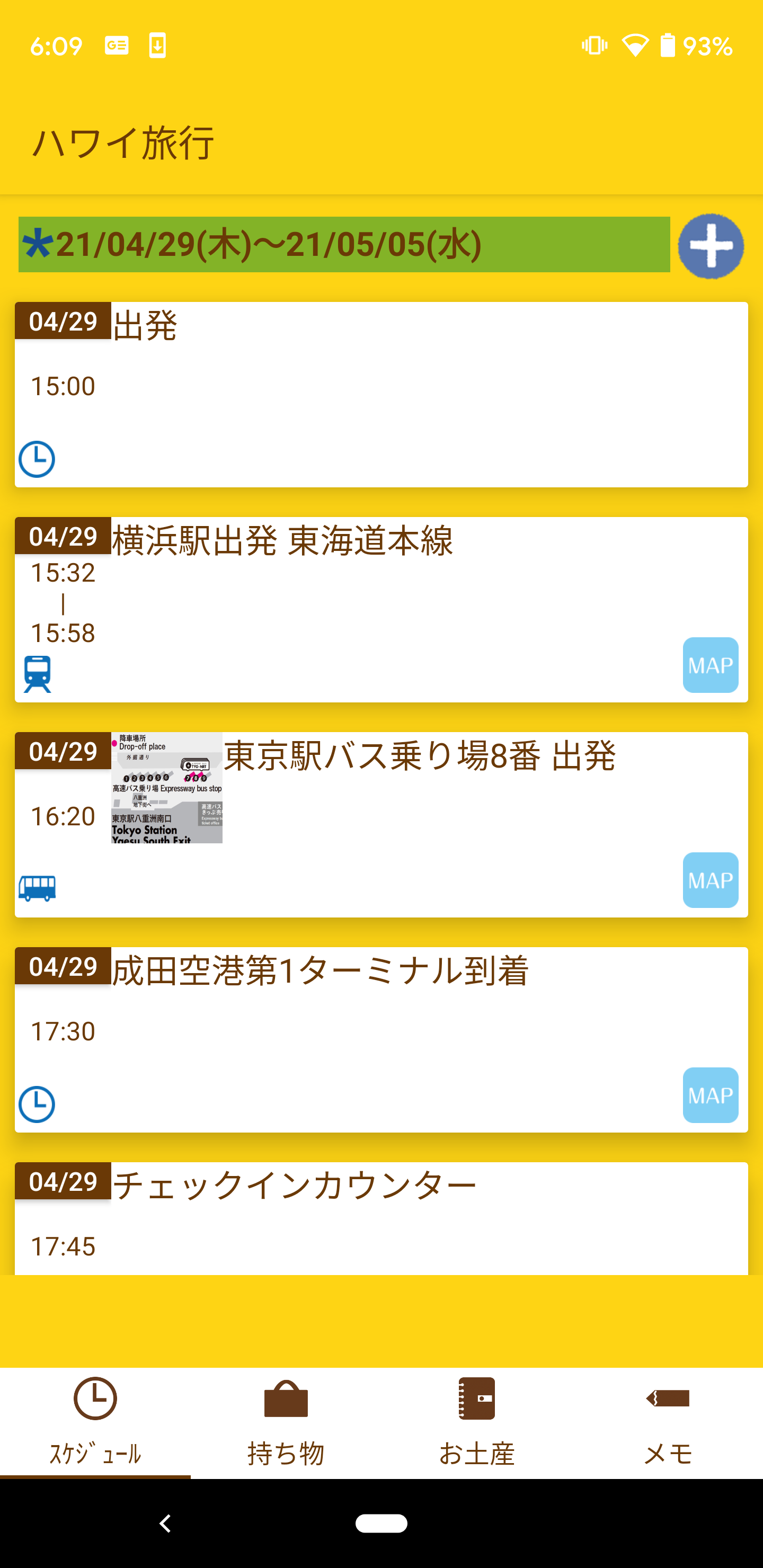Tap the blue plus icon to add event
Image resolution: width=763 pixels, height=1568 pixels.
click(711, 246)
